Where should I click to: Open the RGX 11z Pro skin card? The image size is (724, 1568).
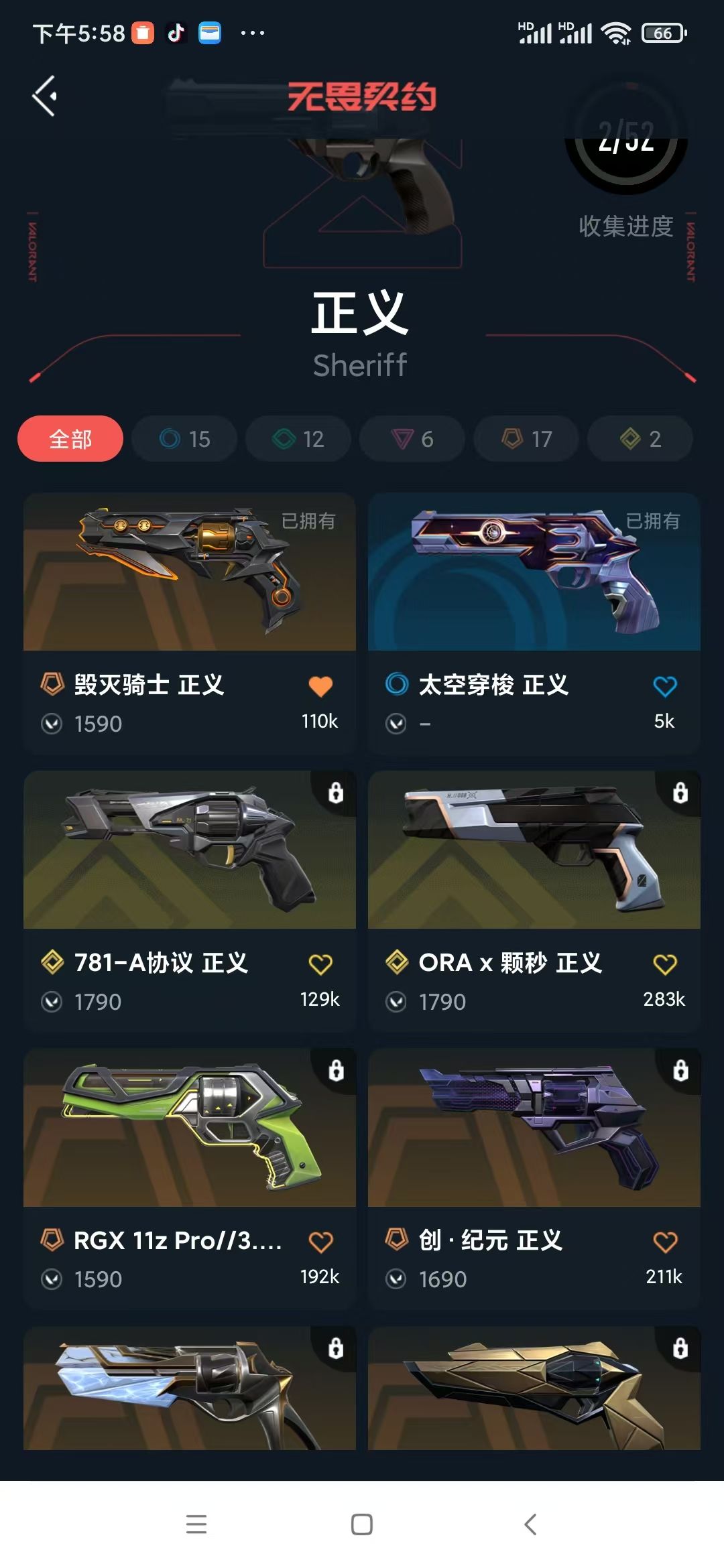click(x=190, y=1179)
